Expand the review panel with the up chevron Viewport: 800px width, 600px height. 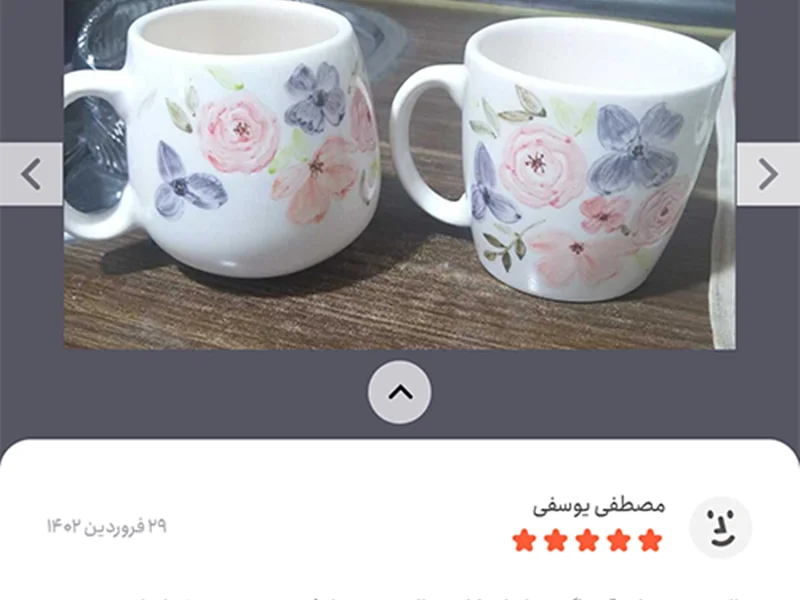pyautogui.click(x=400, y=392)
